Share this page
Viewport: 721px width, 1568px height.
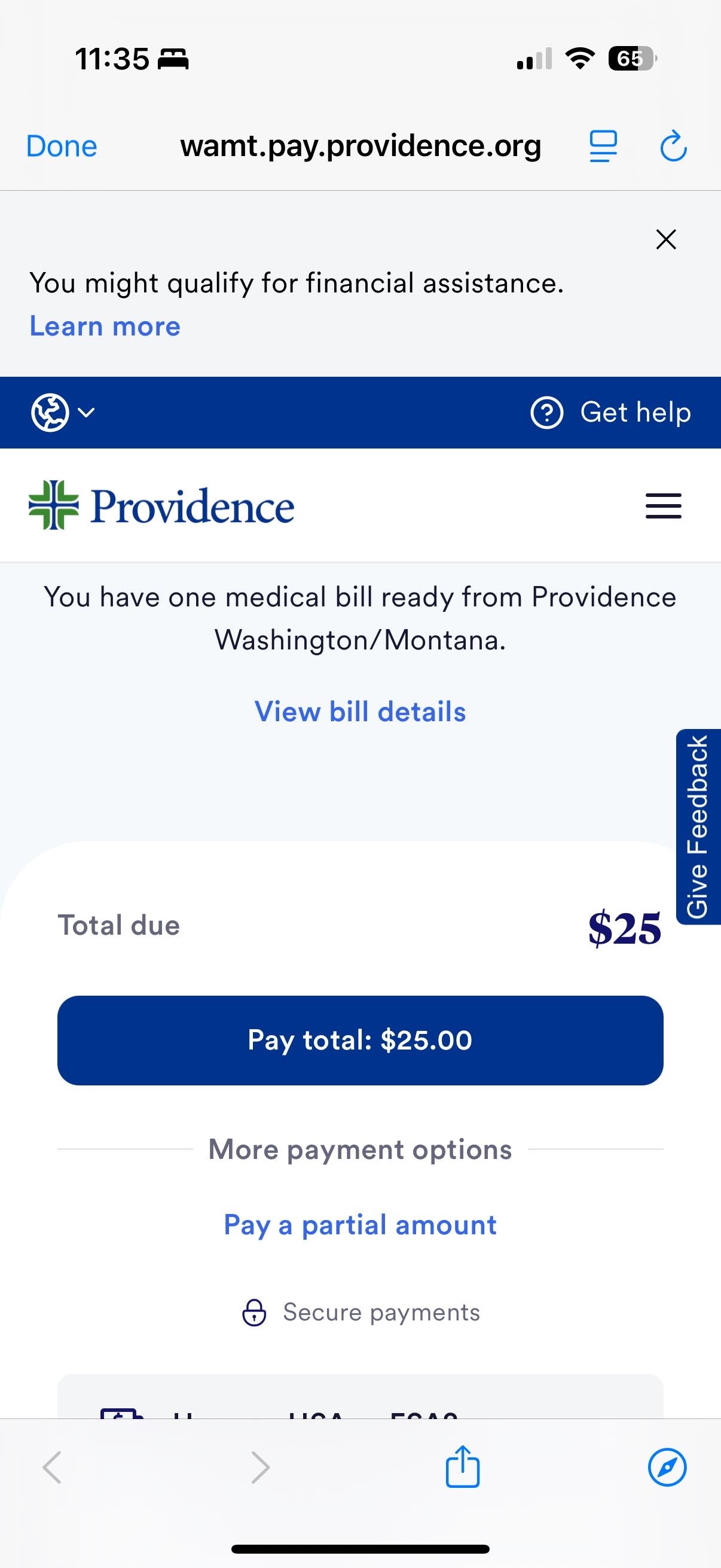(x=462, y=1466)
